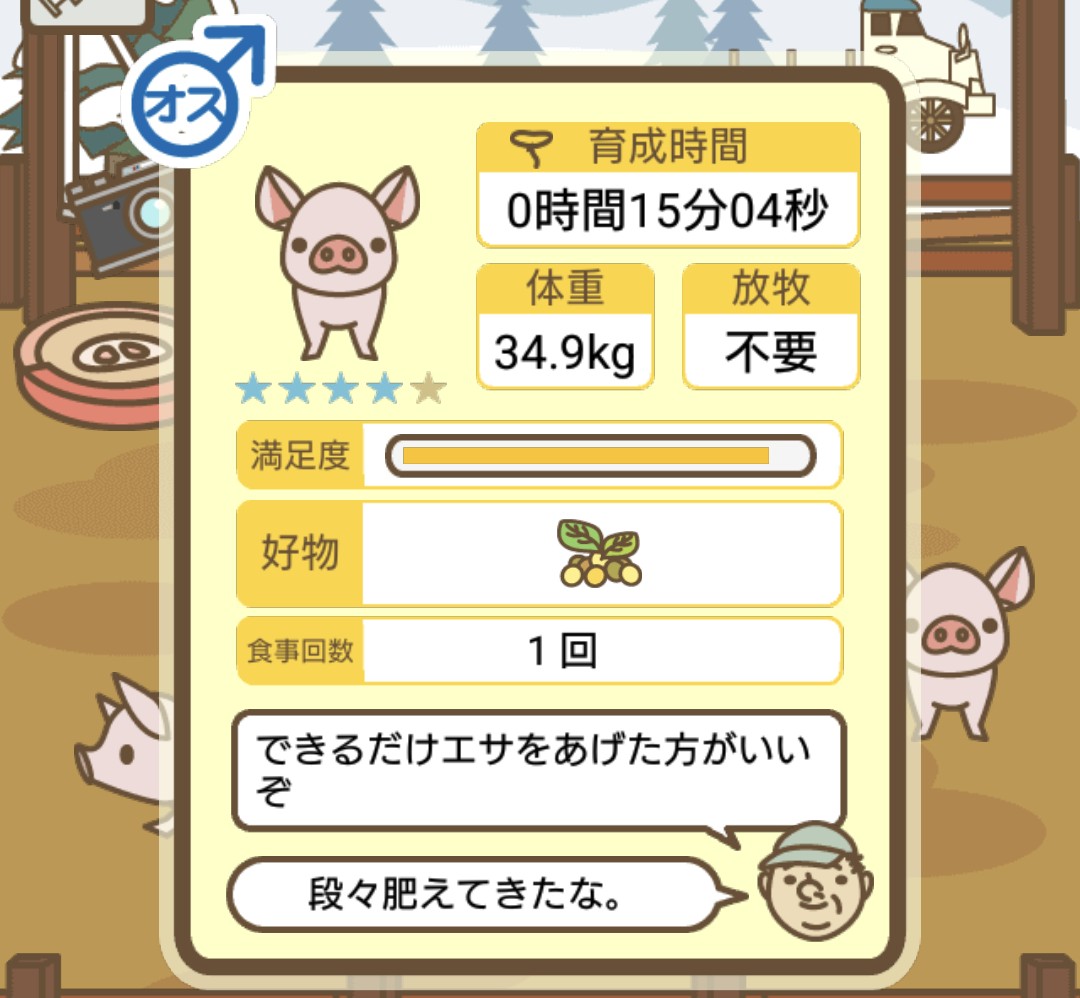Tap the camera icon behind the dialog
The height and width of the screenshot is (998, 1080).
click(115, 215)
